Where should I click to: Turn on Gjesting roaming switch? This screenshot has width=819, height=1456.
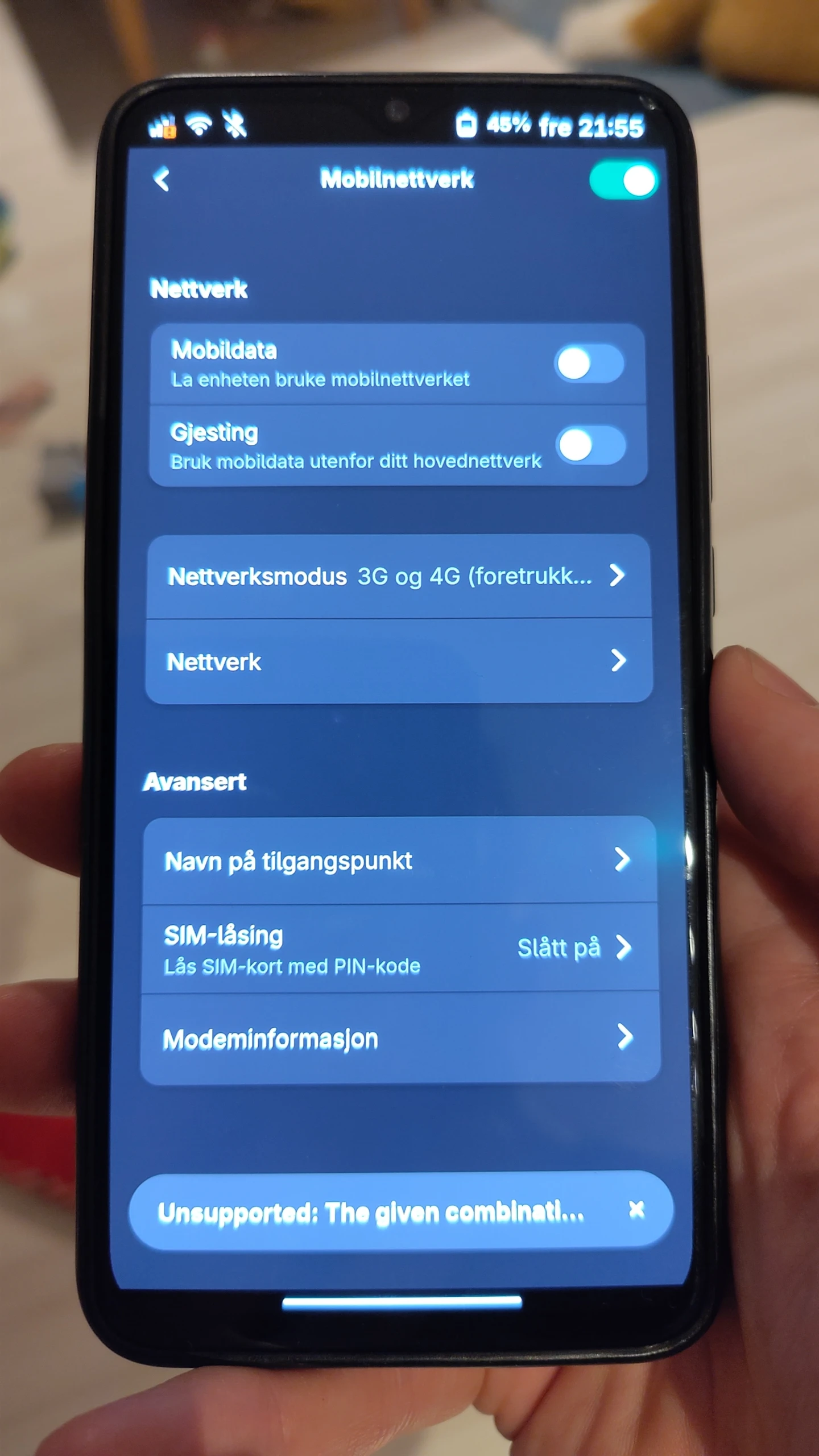click(590, 445)
